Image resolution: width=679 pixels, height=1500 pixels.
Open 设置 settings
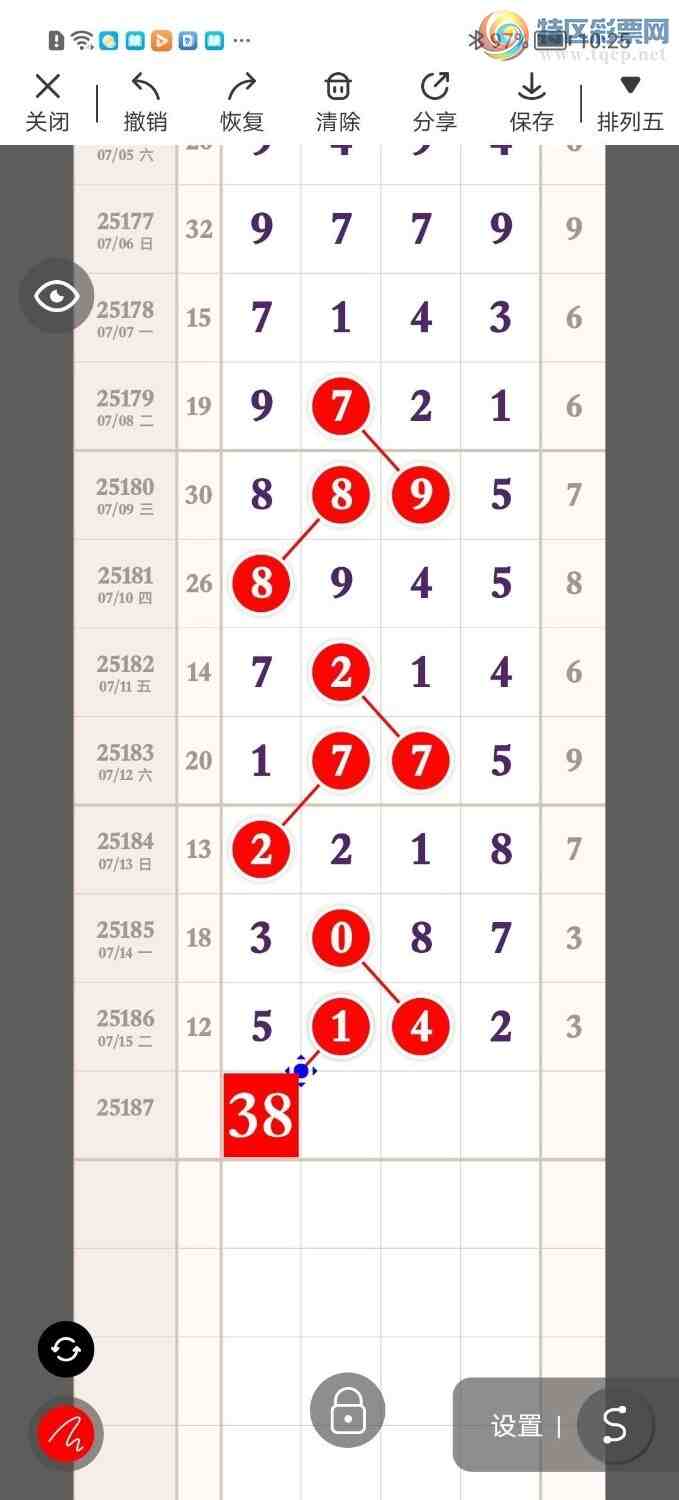tap(517, 1426)
